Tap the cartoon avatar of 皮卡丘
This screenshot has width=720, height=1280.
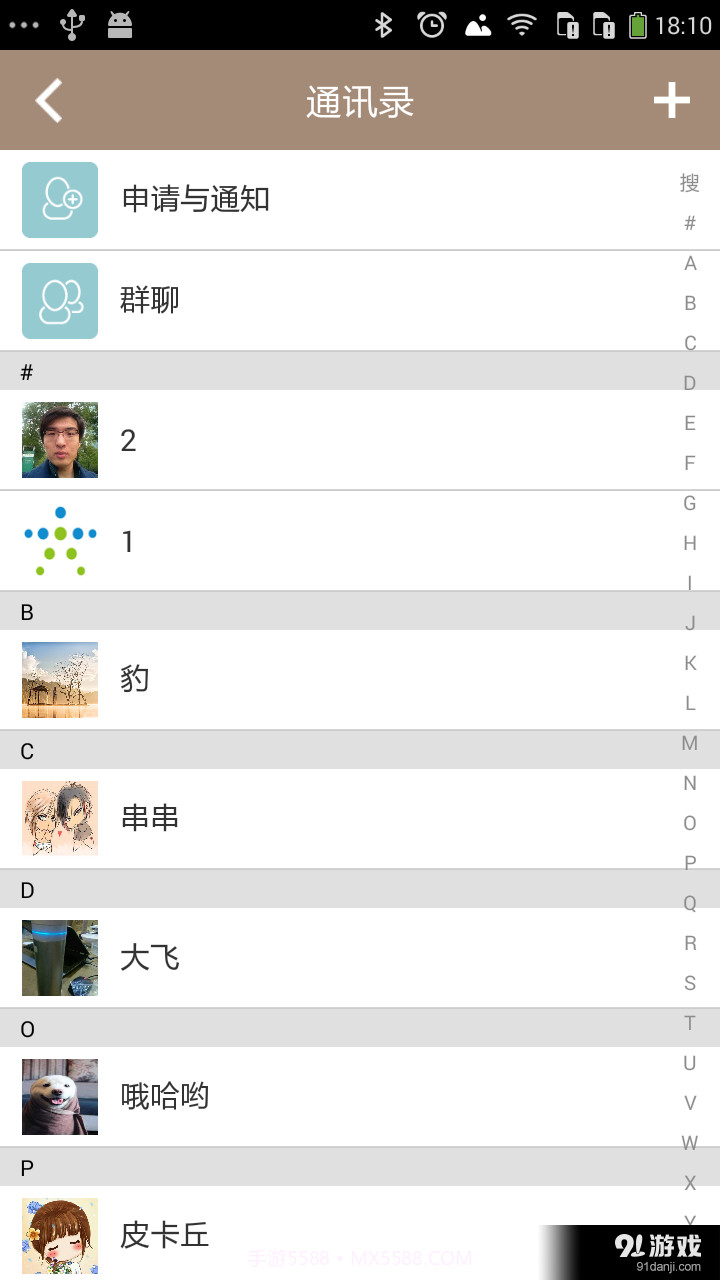pos(59,1235)
